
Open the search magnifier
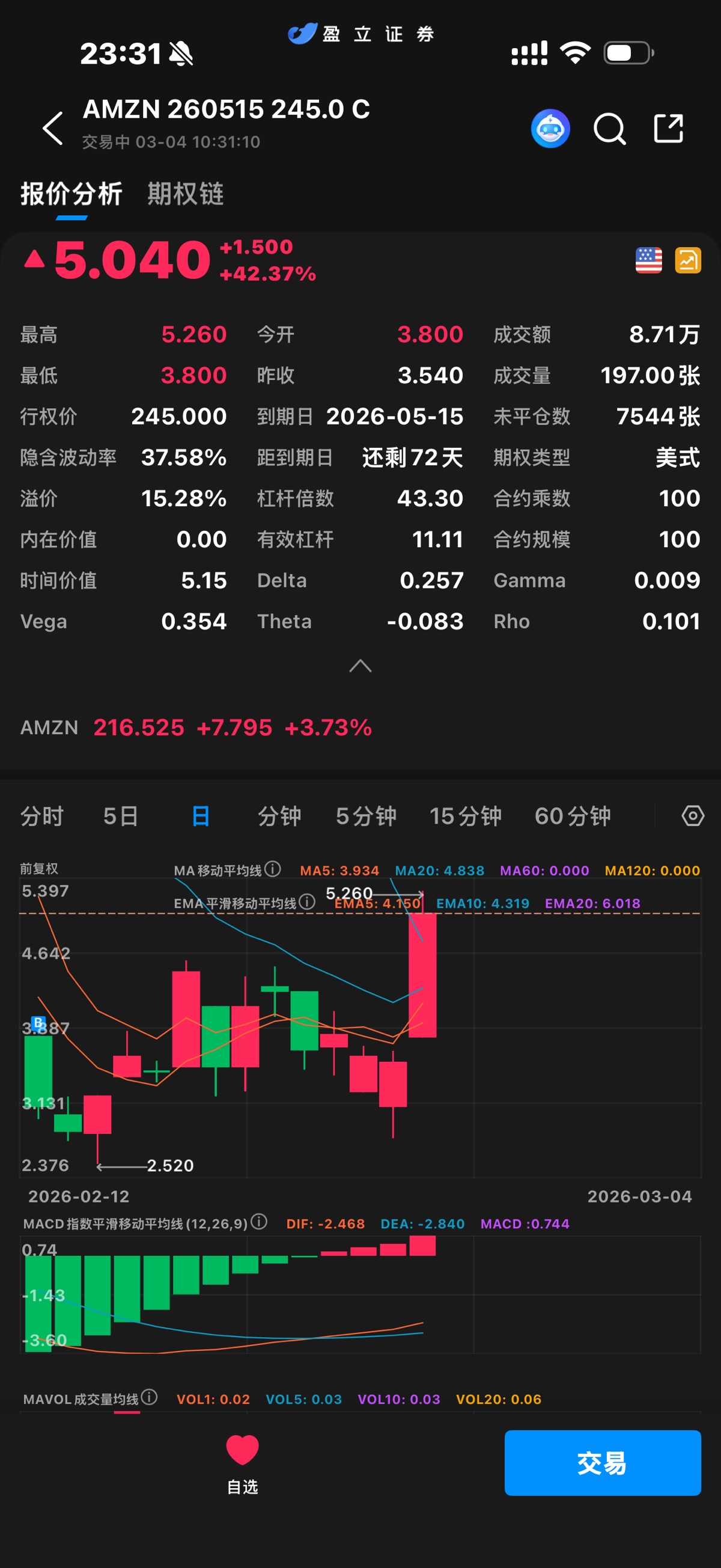pos(609,129)
